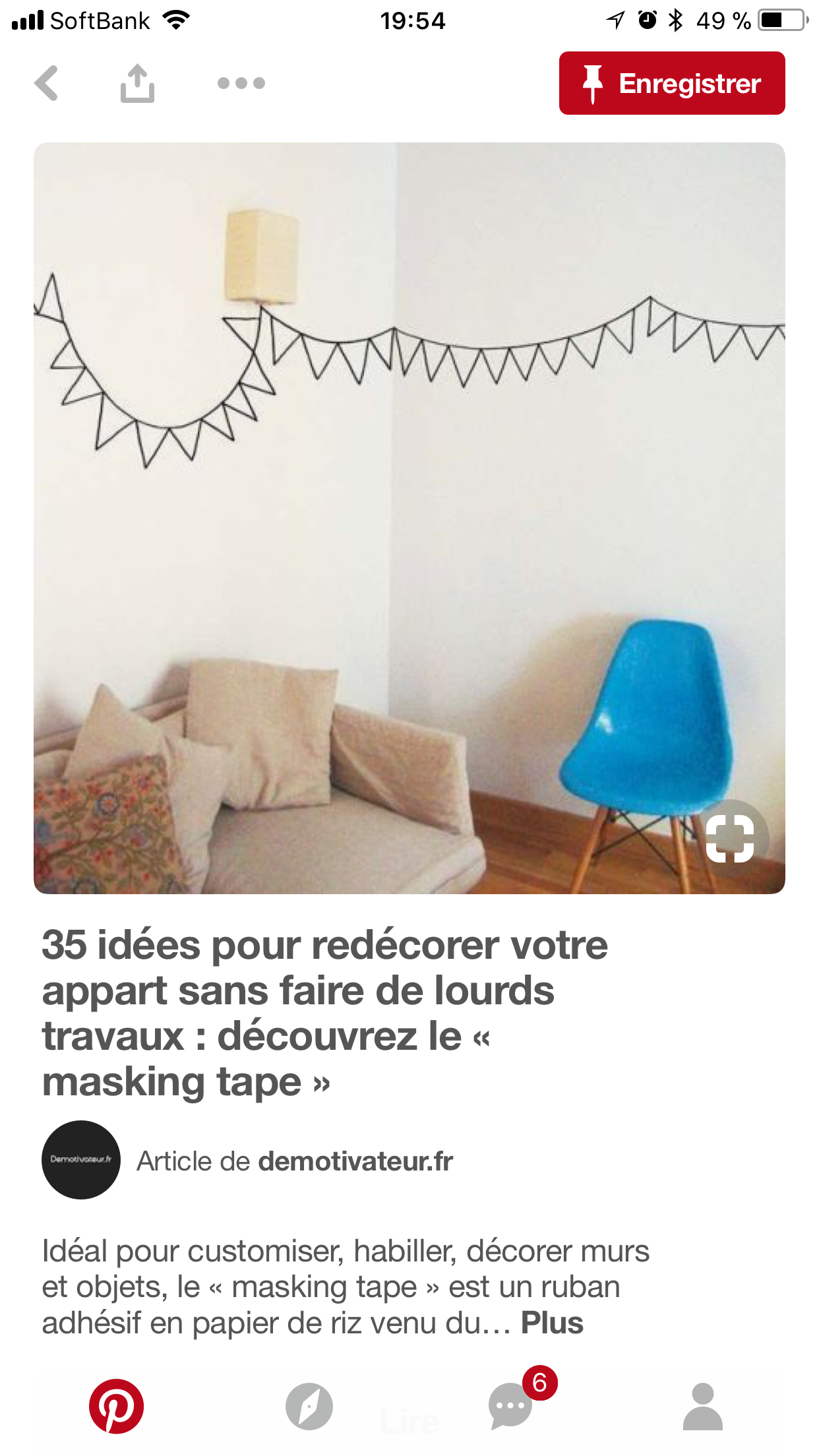The image size is (819, 1456).
Task: Go back to the previous screen
Action: pos(47,83)
